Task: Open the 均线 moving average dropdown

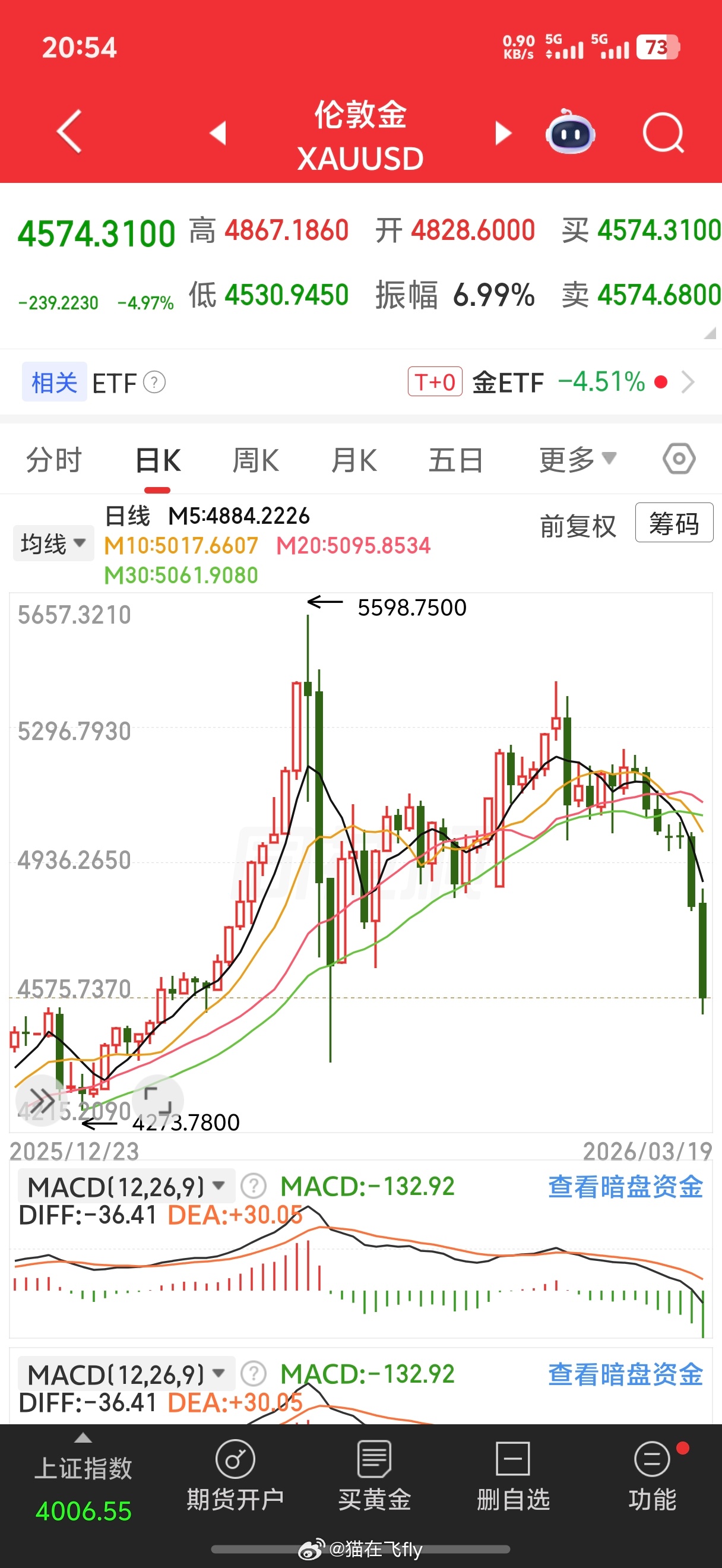Action: click(53, 542)
